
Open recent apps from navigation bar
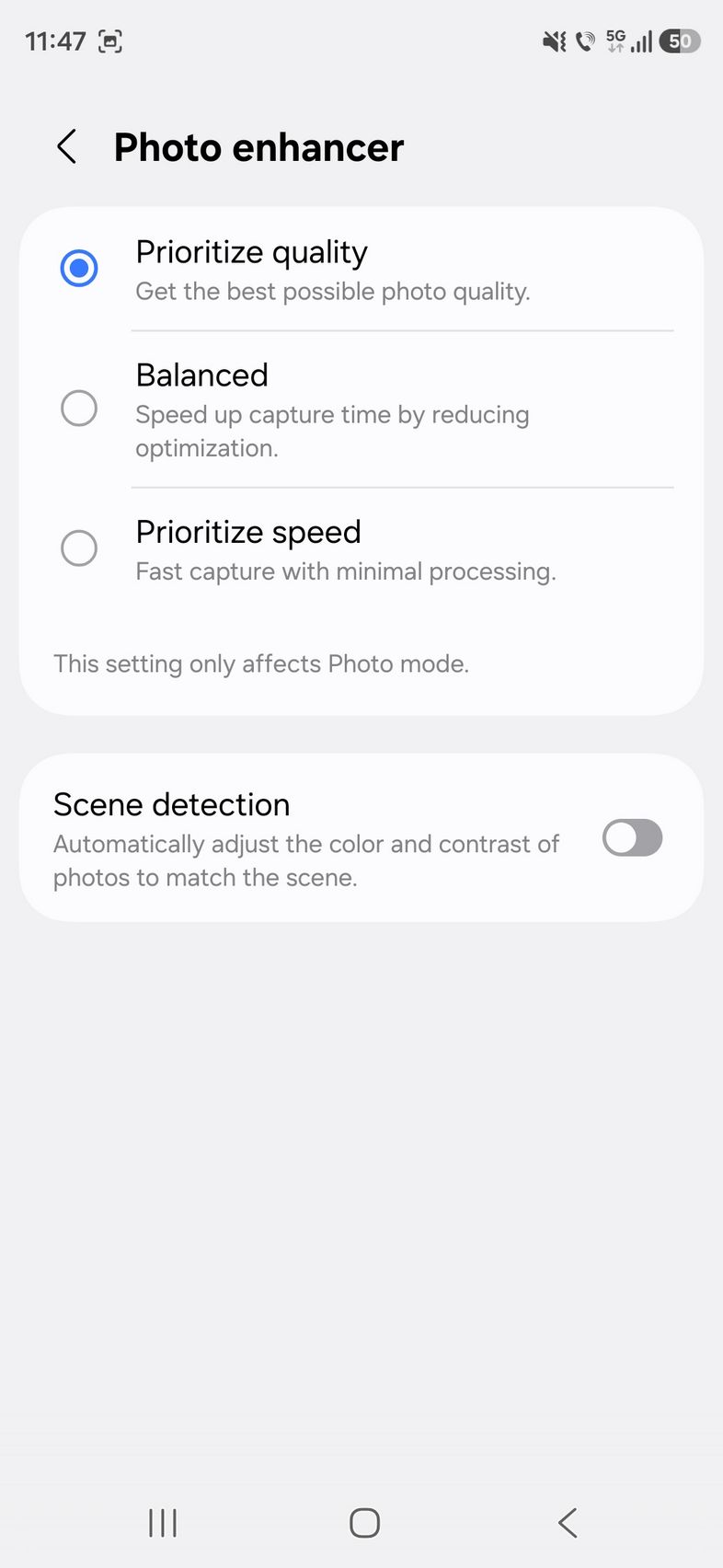(x=163, y=1523)
